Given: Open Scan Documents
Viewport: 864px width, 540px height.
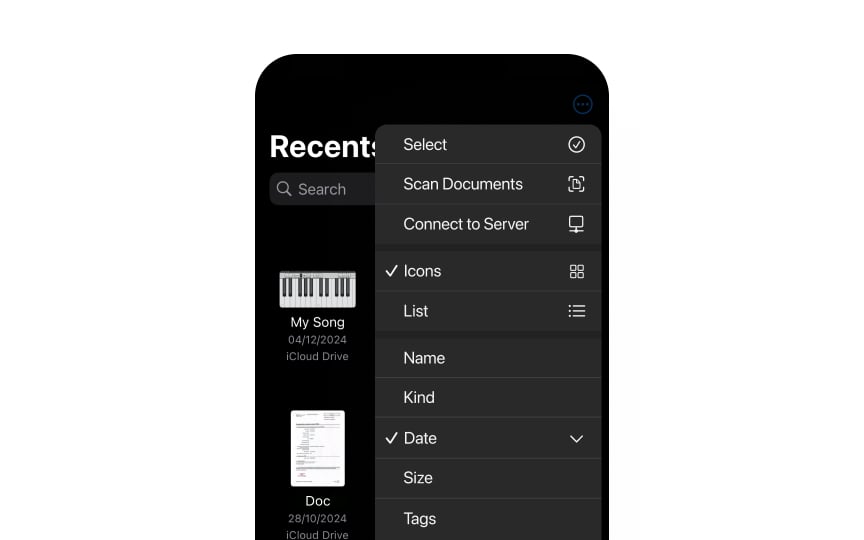Looking at the screenshot, I should coord(488,184).
